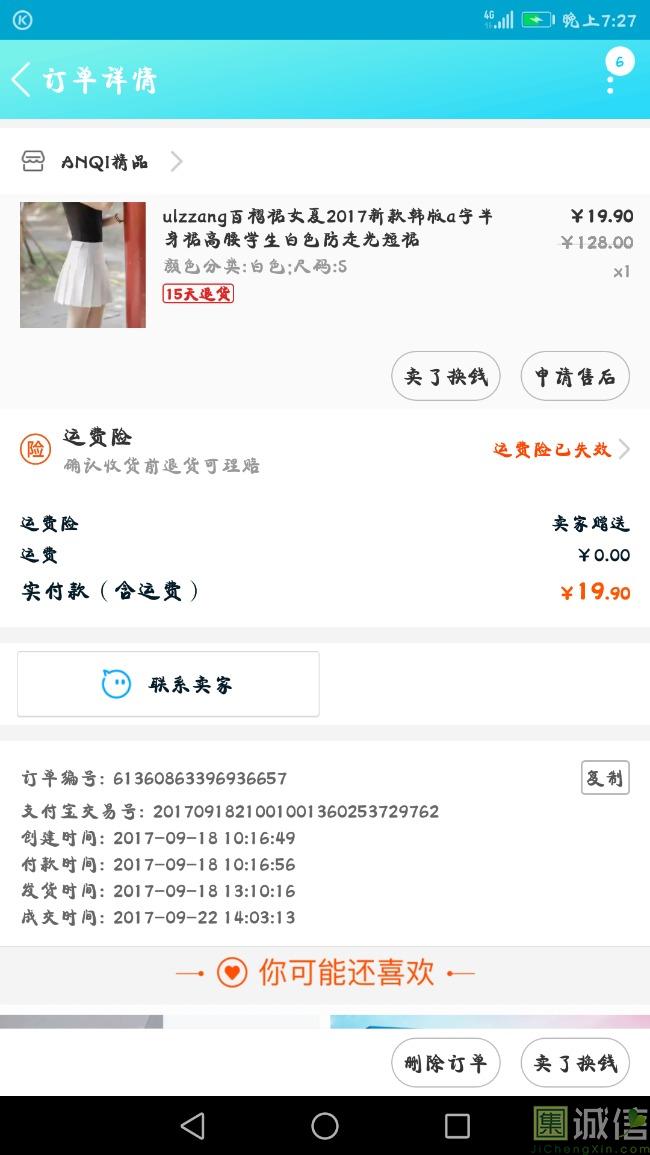
Task: Tap the 申请售后 button
Action: click(575, 377)
